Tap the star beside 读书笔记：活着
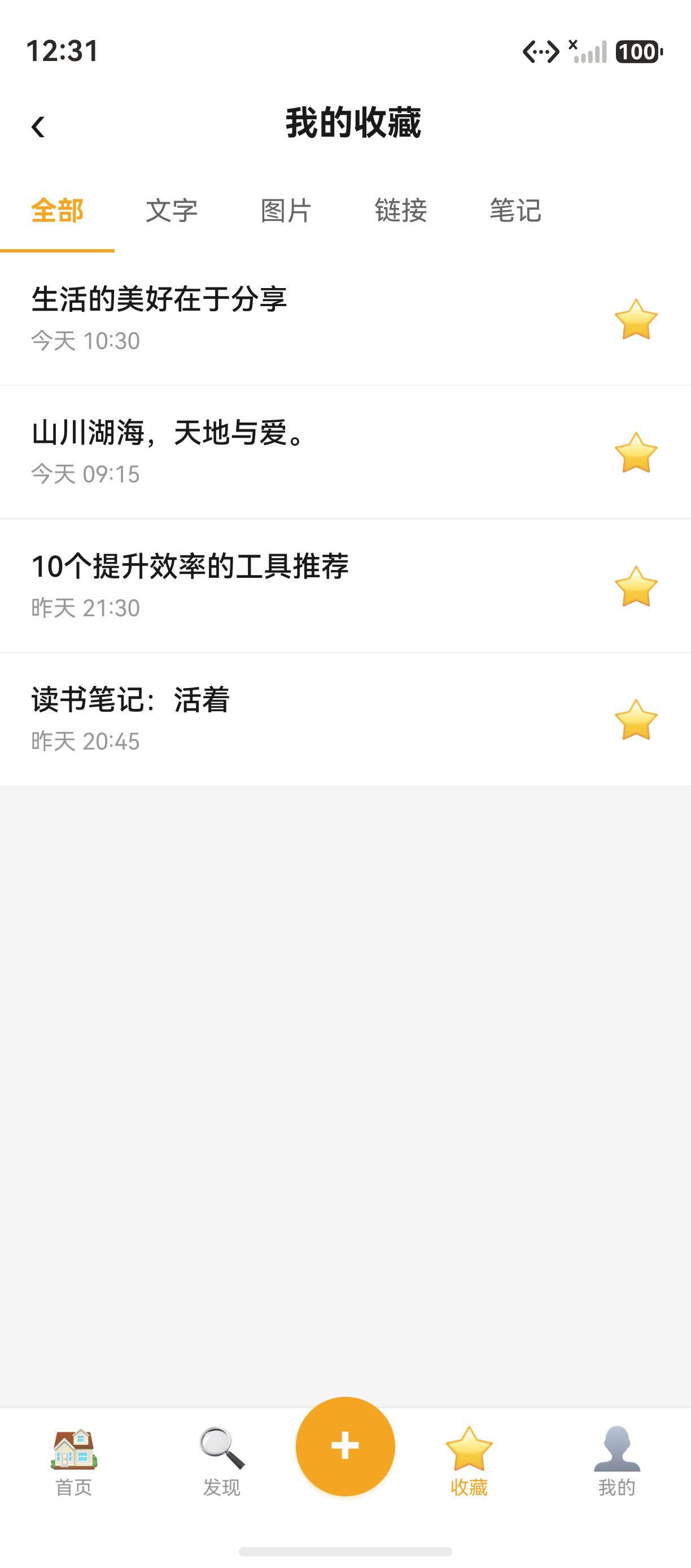Screen dimensions: 691x1568 pos(636,719)
